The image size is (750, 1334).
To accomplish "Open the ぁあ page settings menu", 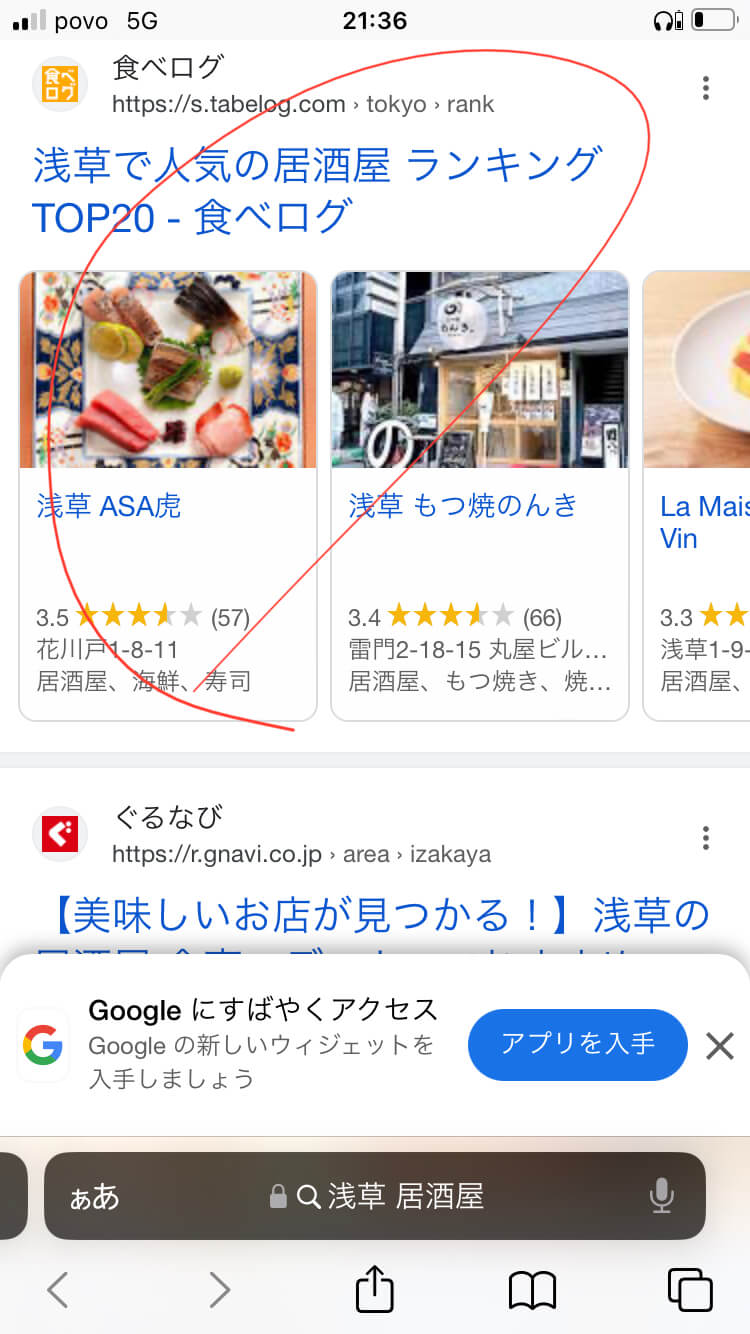I will [x=94, y=1196].
